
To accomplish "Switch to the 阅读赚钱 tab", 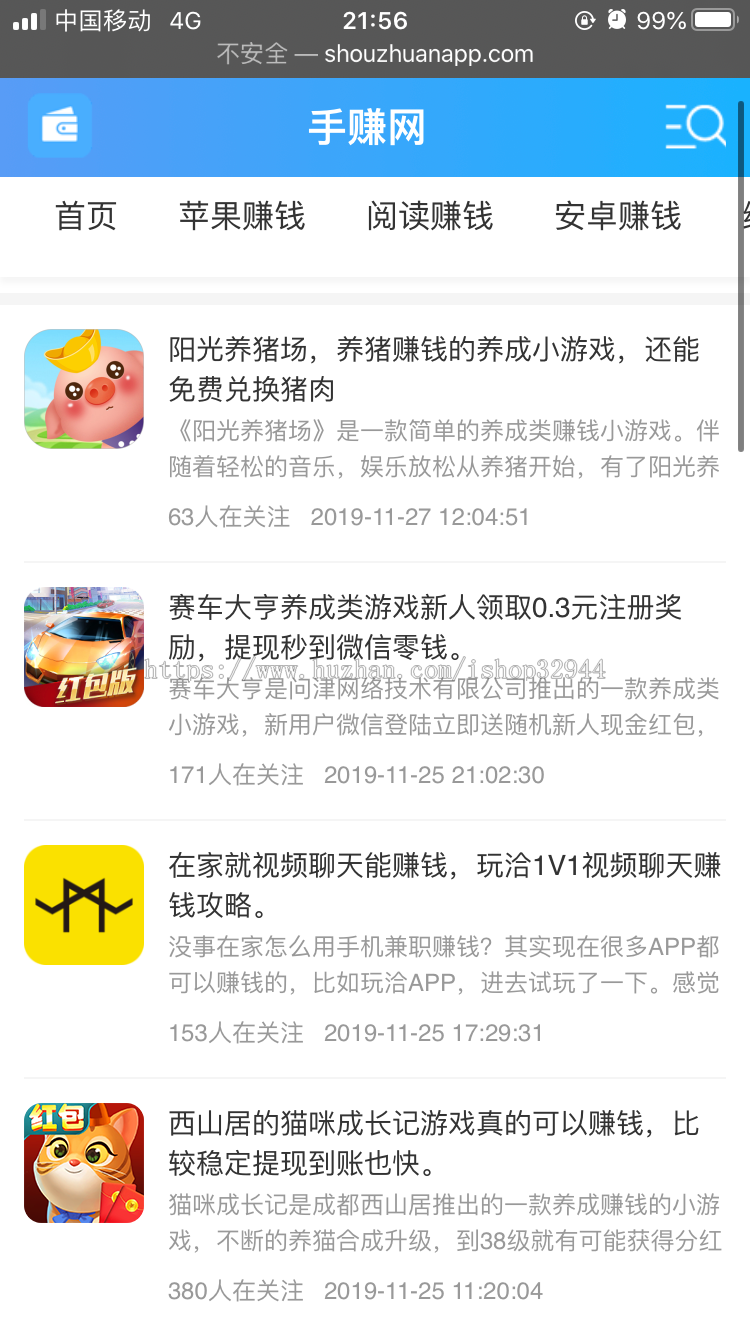I will point(430,216).
